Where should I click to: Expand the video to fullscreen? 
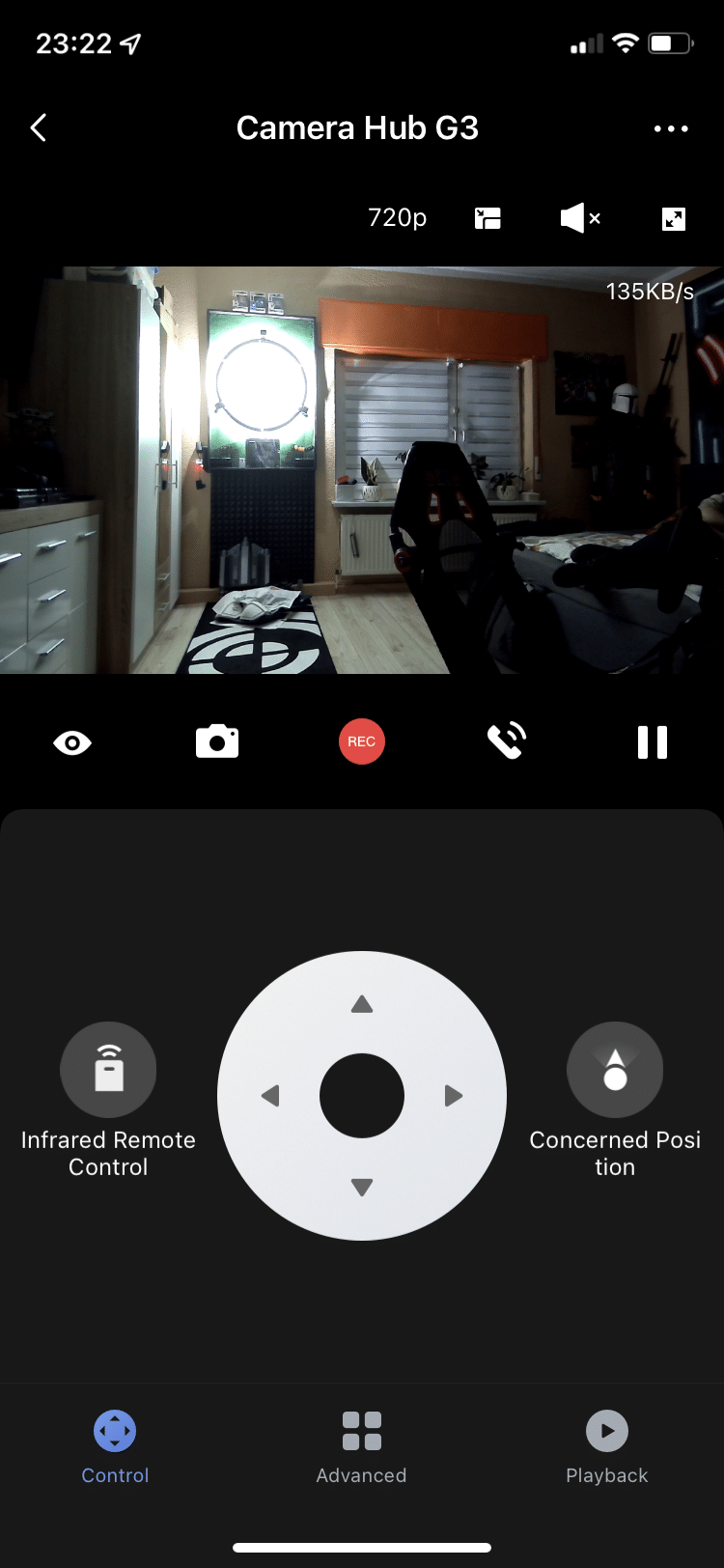[673, 219]
